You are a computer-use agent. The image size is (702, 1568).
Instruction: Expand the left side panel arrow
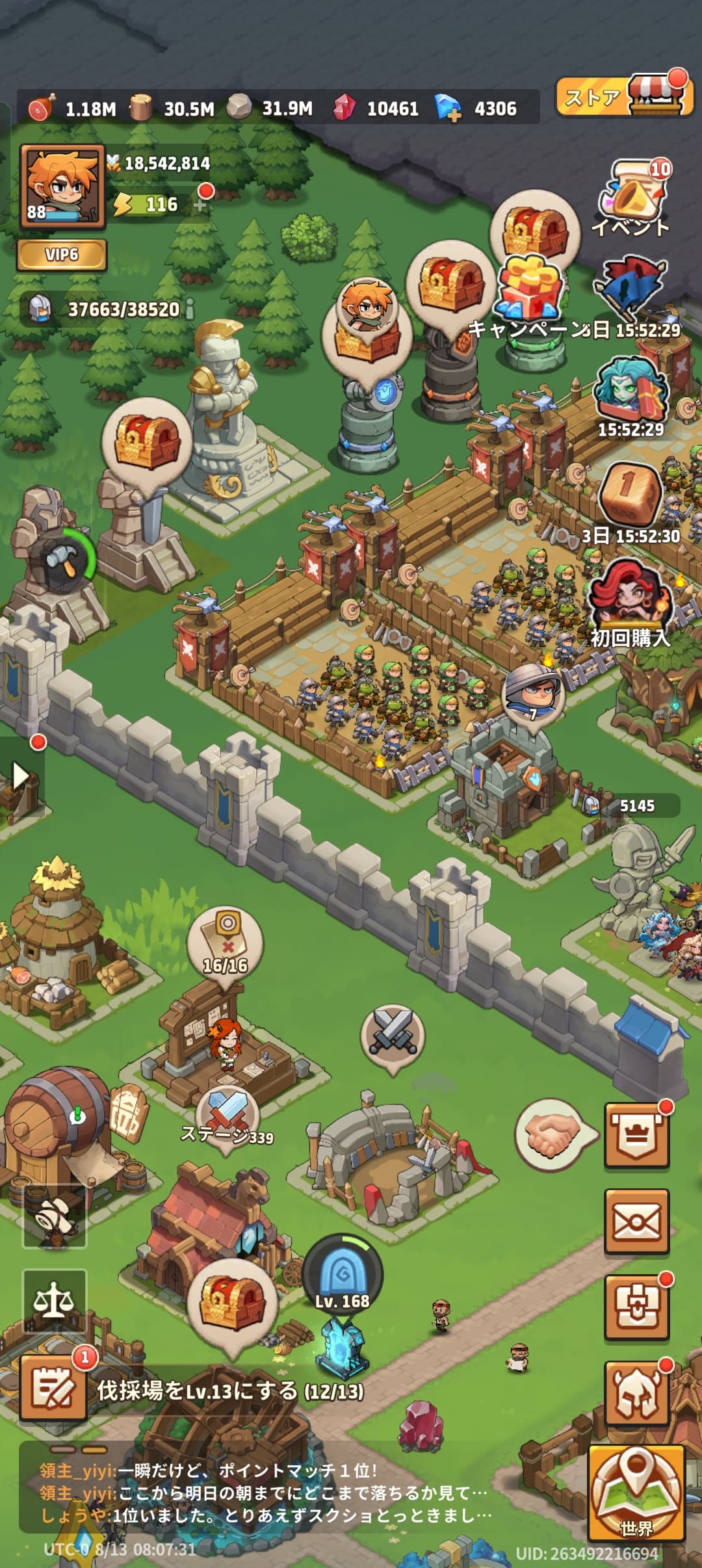tap(21, 776)
